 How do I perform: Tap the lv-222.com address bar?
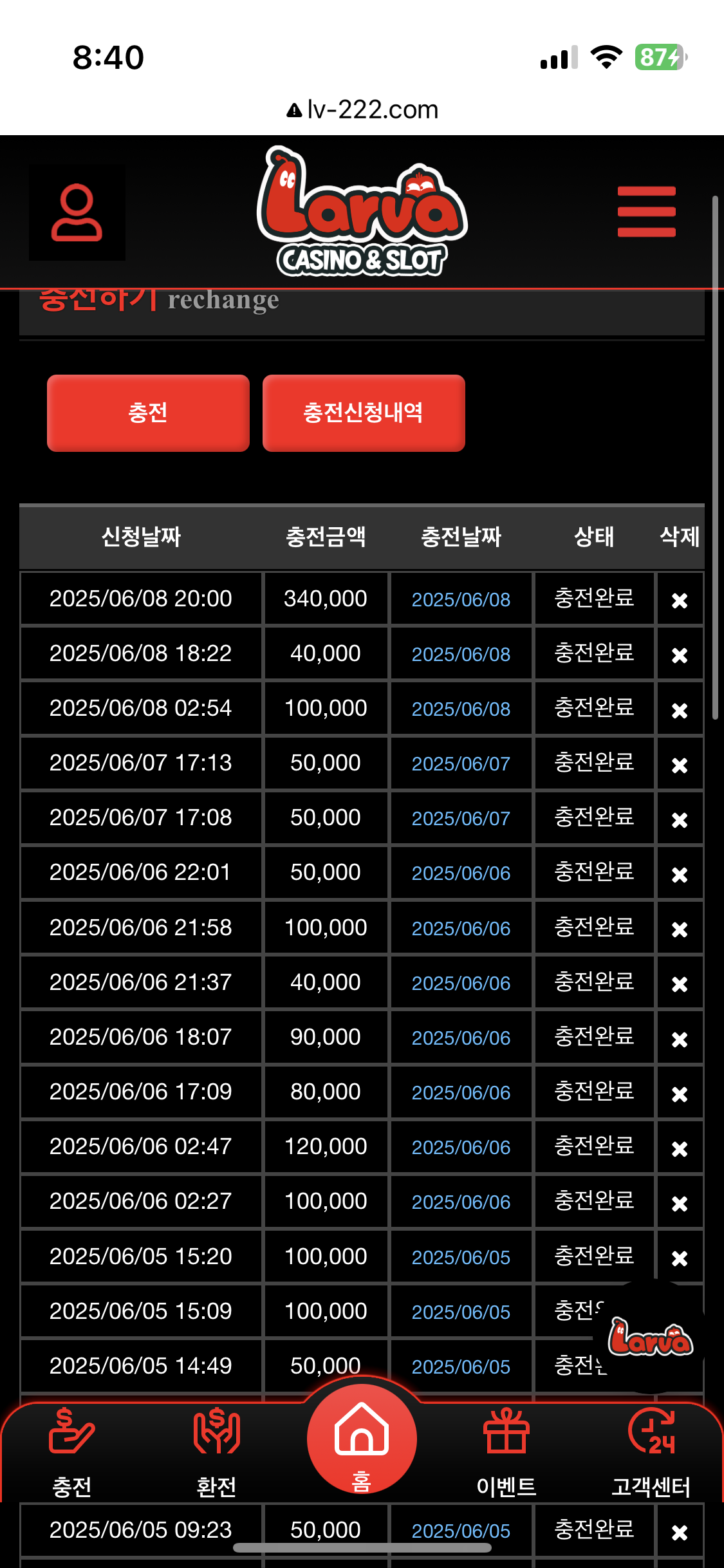click(x=362, y=110)
